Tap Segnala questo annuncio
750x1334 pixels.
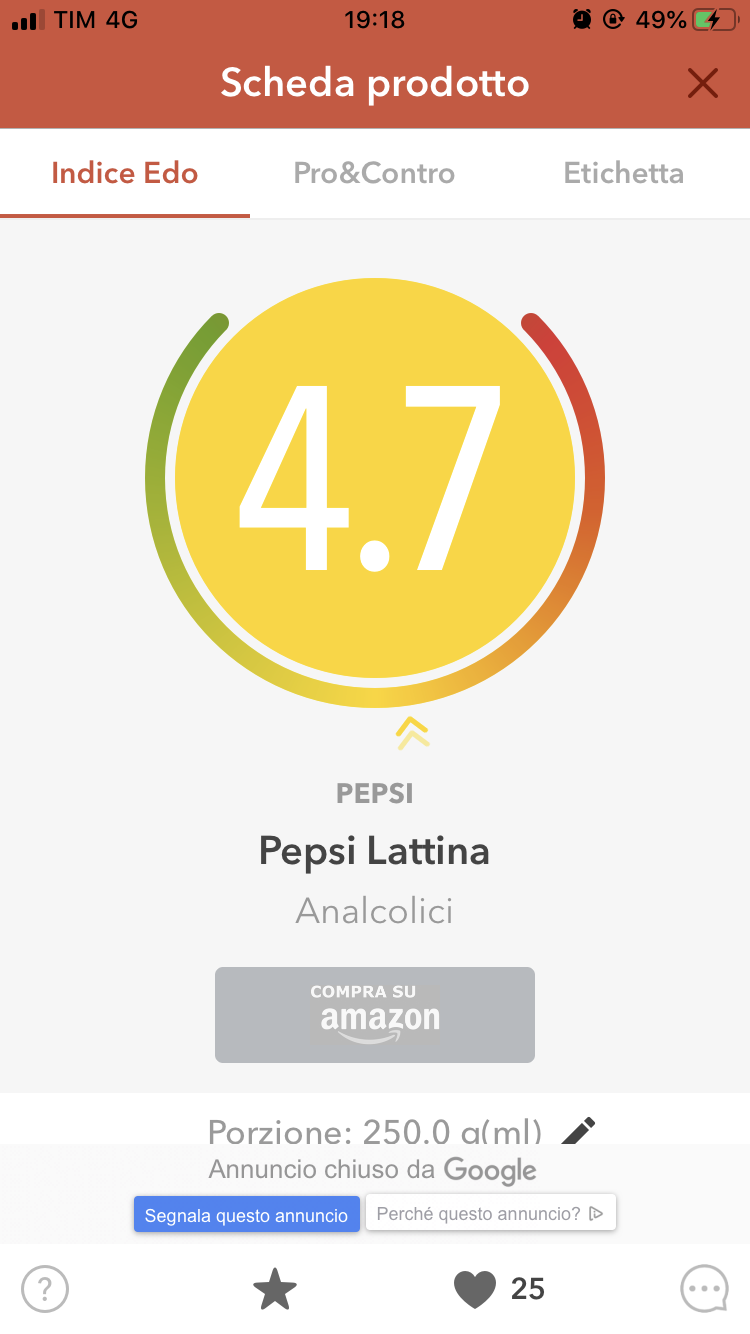point(246,1215)
